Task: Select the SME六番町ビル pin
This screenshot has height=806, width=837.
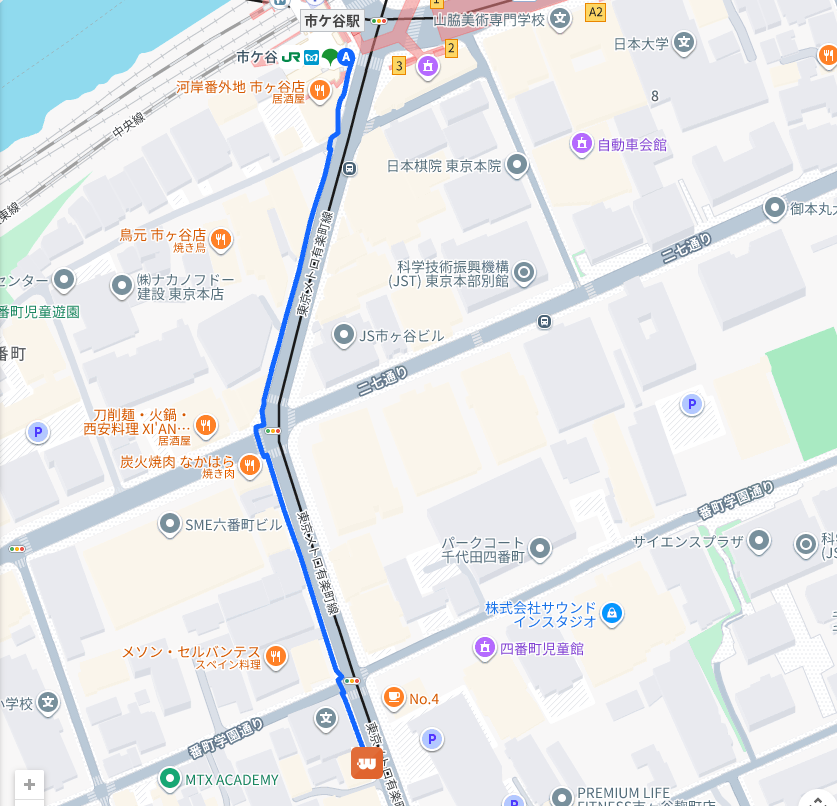Action: coord(170,524)
